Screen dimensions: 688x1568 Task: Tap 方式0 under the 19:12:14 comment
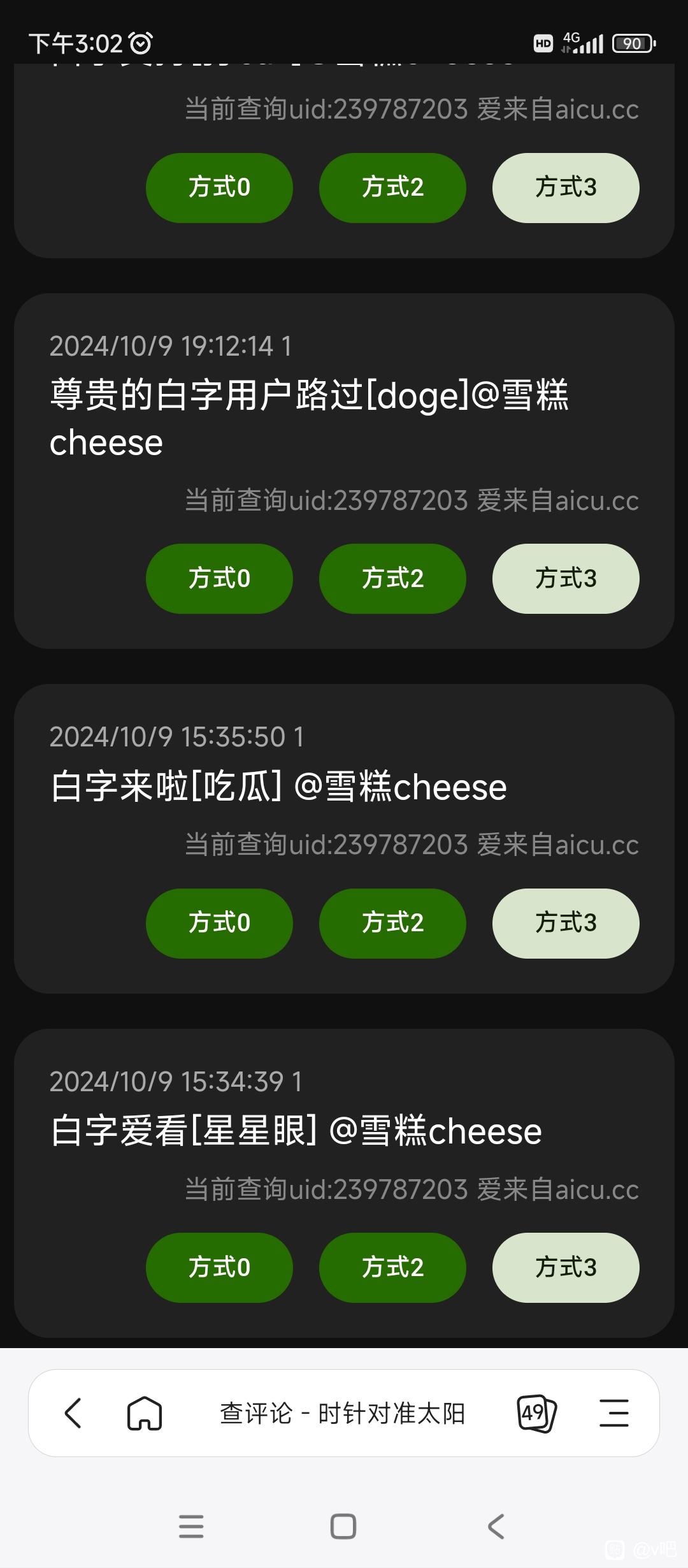click(x=219, y=578)
